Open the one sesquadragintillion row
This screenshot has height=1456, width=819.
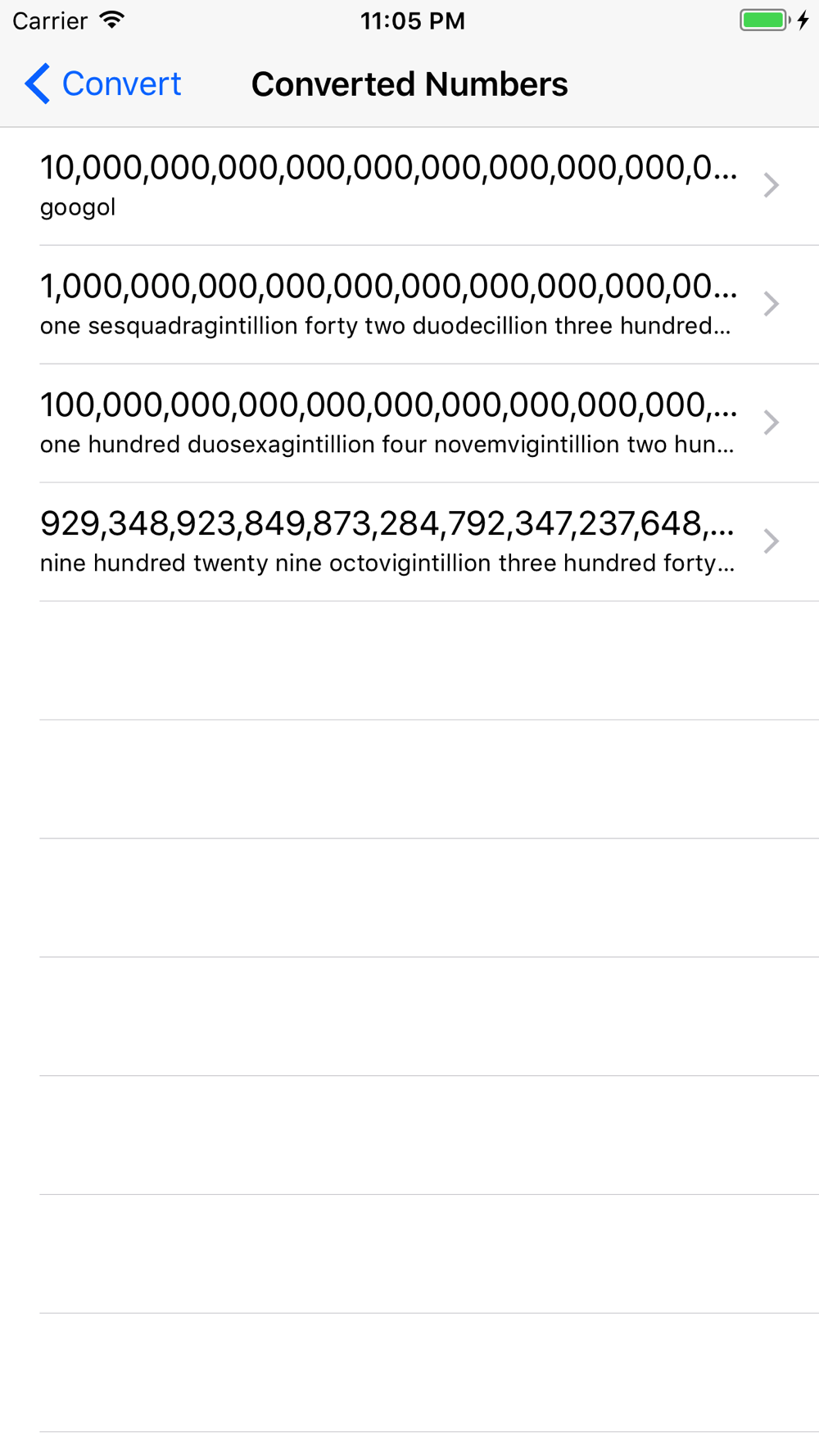tap(409, 305)
